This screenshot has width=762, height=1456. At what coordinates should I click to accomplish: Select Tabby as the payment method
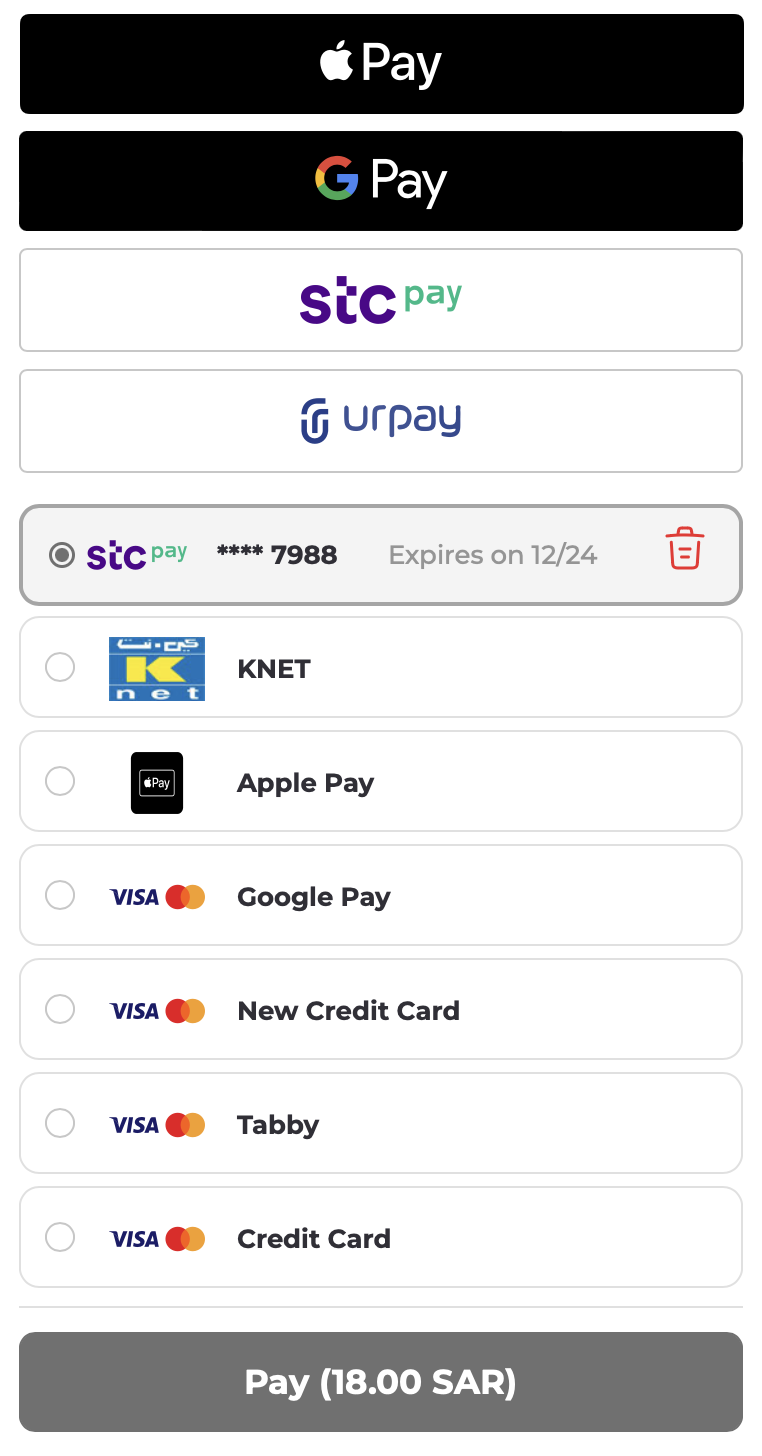[61, 1124]
